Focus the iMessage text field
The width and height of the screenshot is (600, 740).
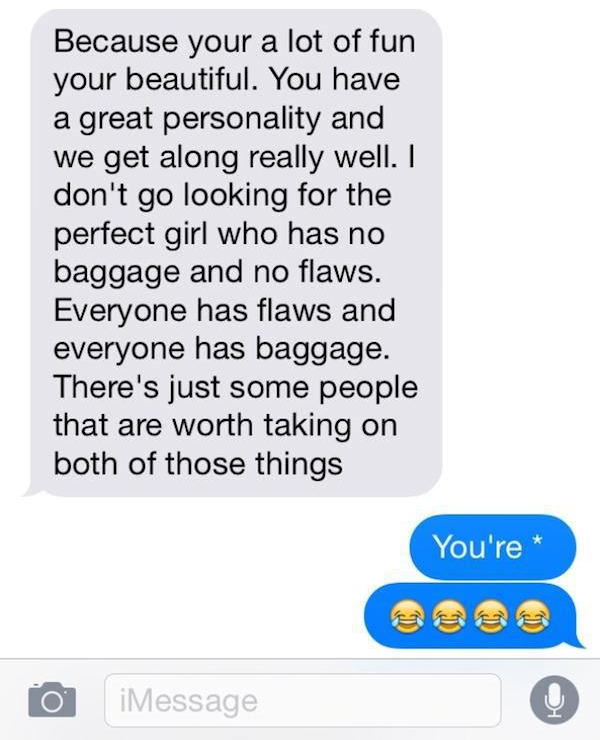pos(300,700)
